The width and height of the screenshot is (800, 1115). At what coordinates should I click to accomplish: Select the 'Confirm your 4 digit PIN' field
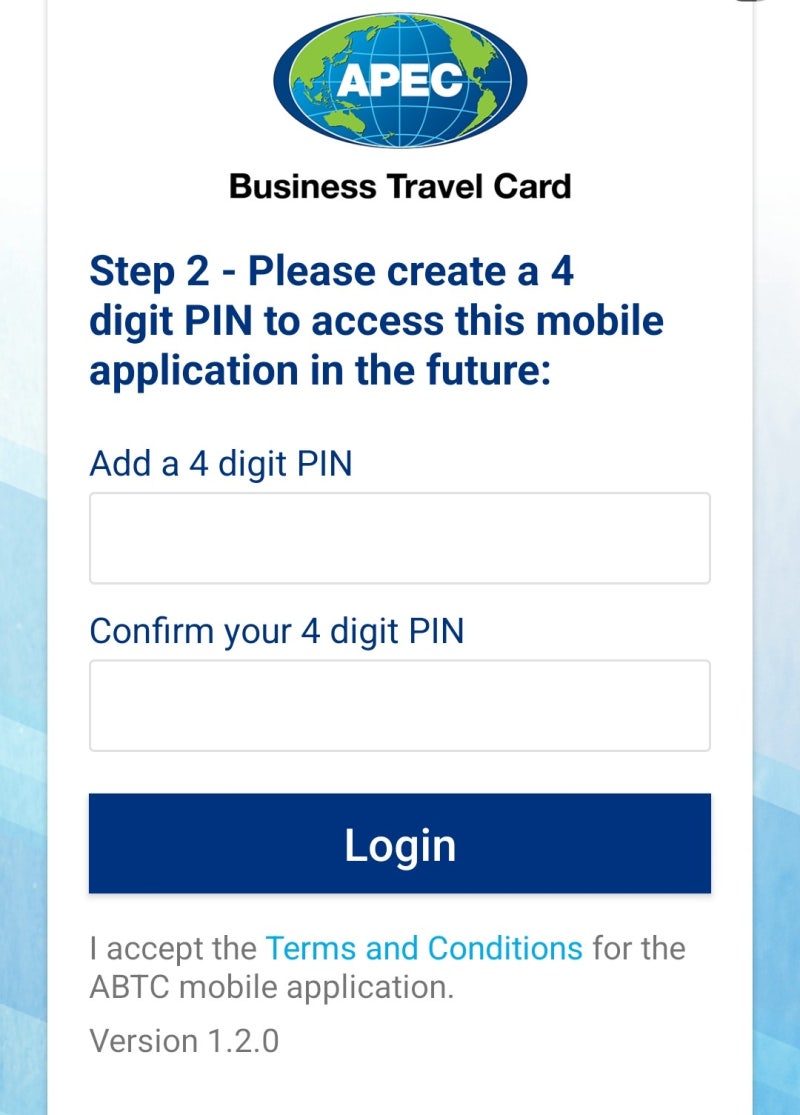click(400, 704)
